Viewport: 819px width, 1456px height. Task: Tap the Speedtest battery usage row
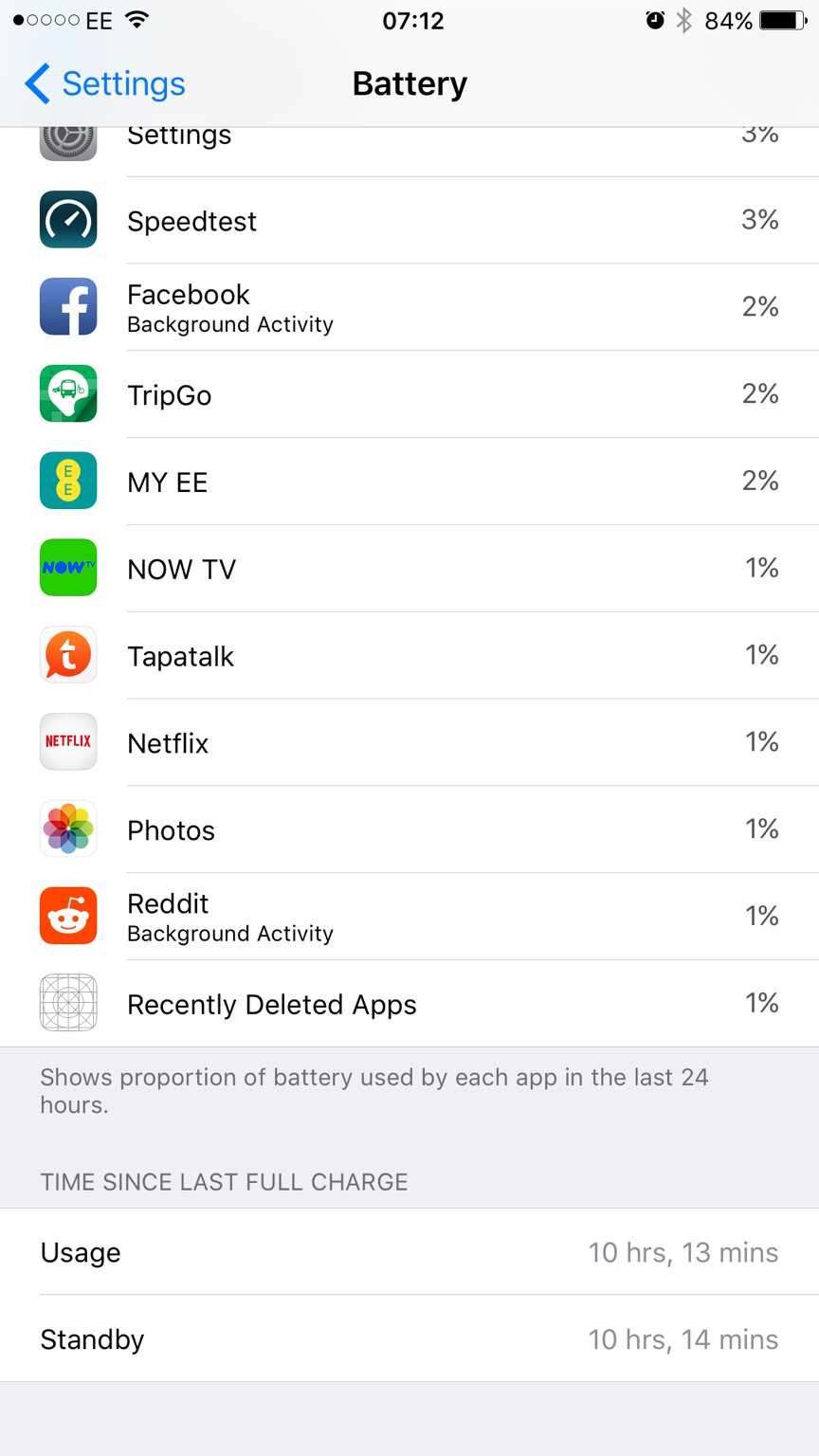409,220
